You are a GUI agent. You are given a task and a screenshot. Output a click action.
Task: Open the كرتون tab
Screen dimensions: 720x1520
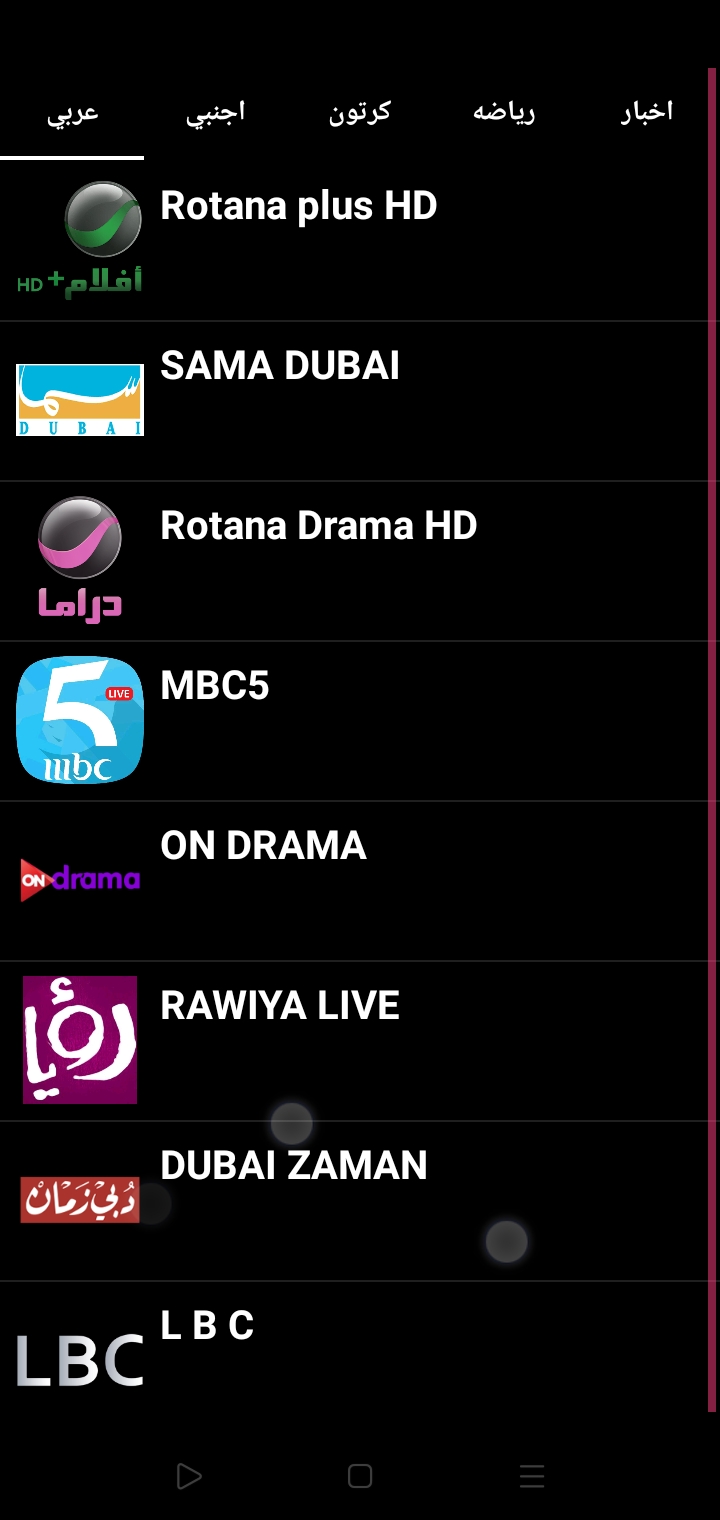tap(360, 112)
